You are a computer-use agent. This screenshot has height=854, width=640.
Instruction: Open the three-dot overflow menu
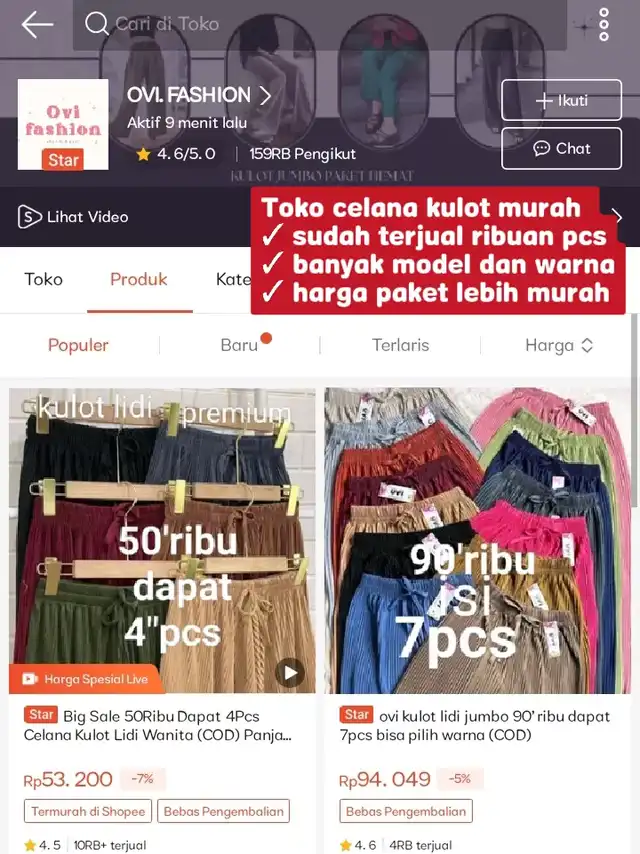pos(604,25)
